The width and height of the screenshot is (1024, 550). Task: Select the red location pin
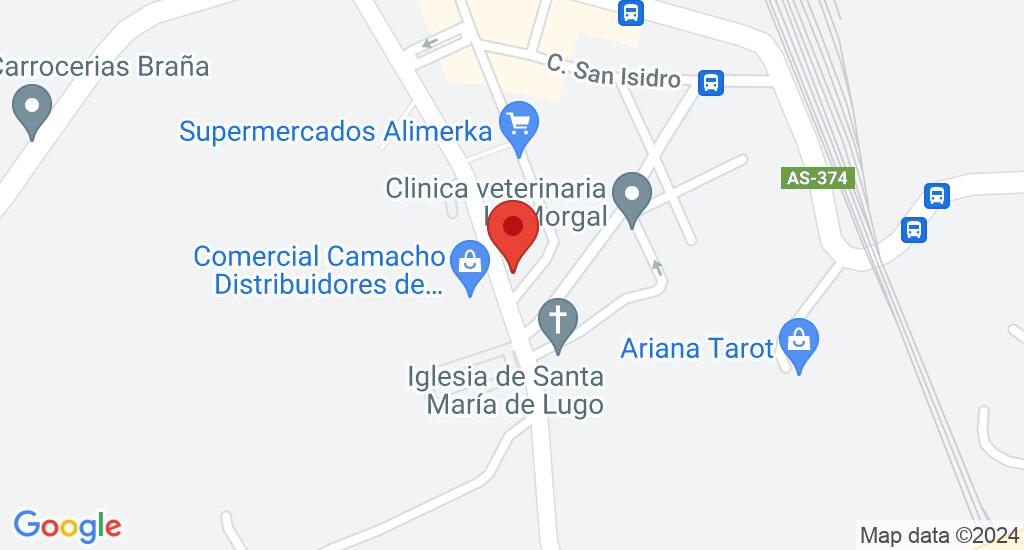[x=514, y=232]
